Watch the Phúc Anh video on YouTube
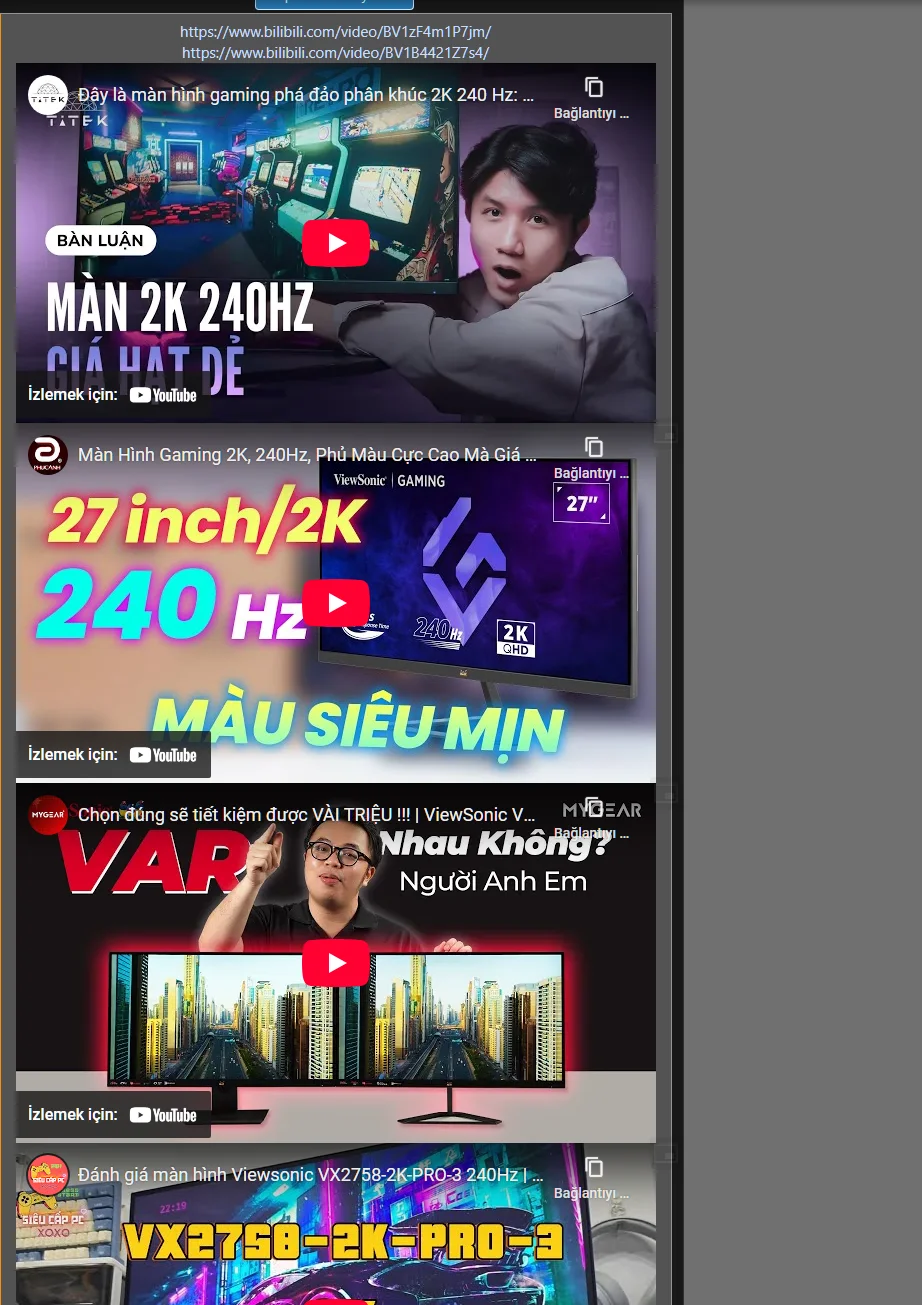922x1305 pixels. point(162,755)
